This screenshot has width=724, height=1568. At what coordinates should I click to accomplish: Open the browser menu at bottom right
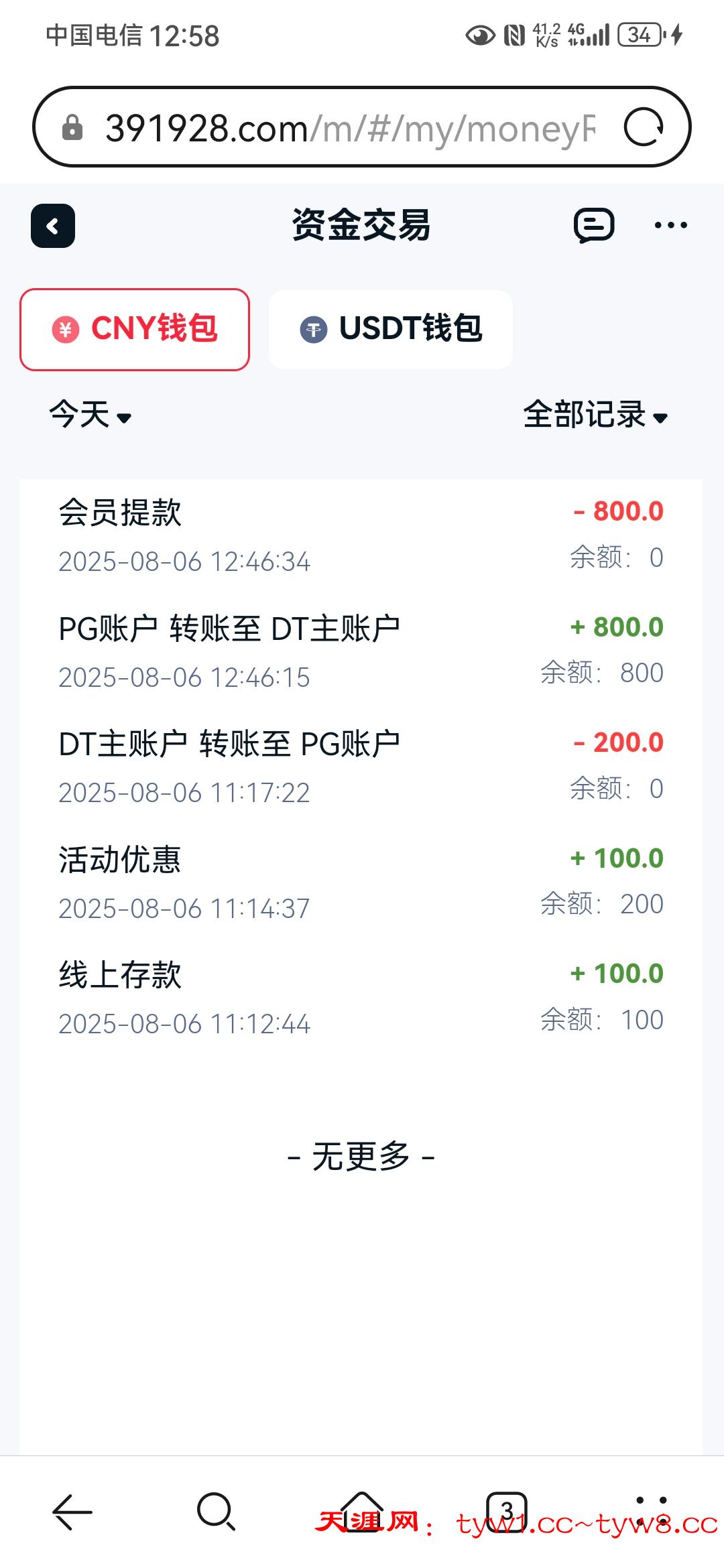coord(651,1512)
